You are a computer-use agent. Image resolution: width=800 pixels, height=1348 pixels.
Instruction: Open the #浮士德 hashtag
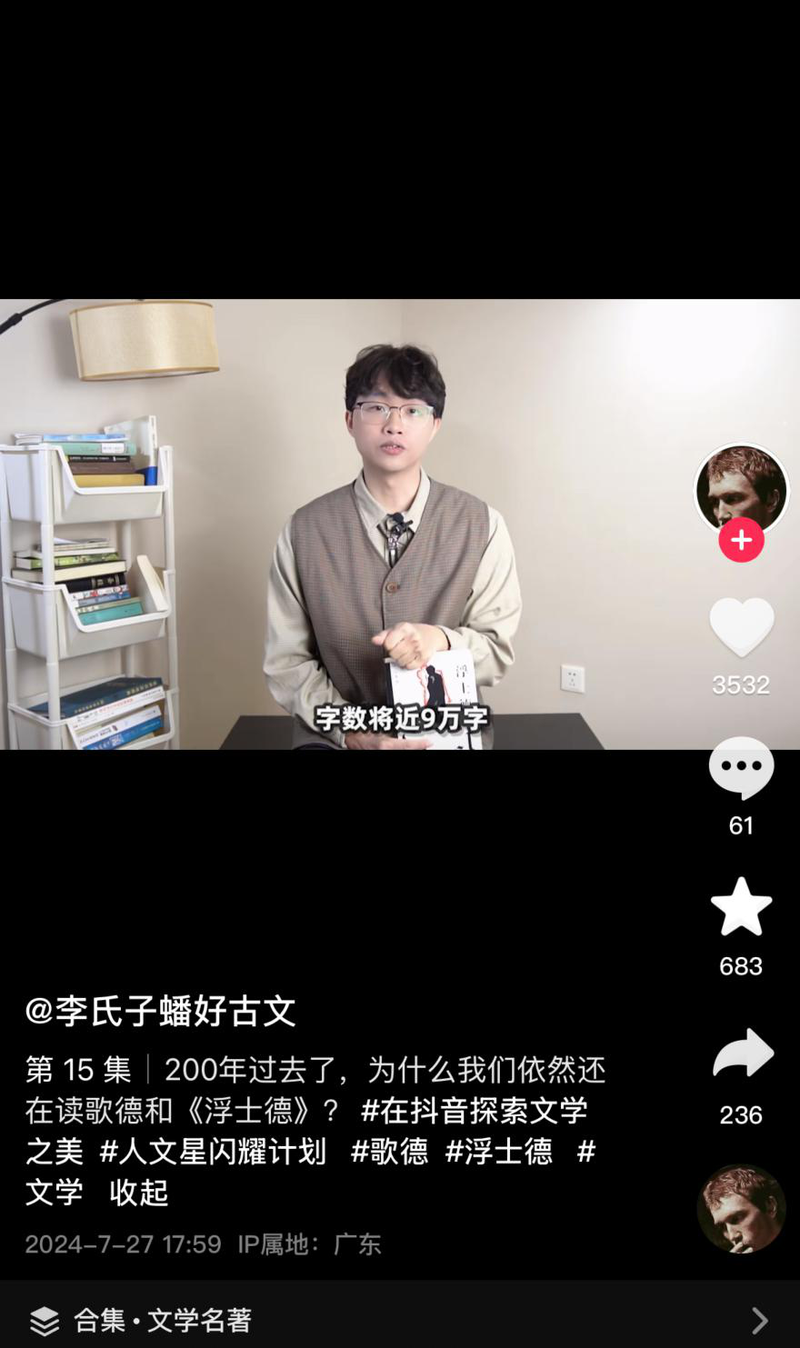tap(498, 1152)
